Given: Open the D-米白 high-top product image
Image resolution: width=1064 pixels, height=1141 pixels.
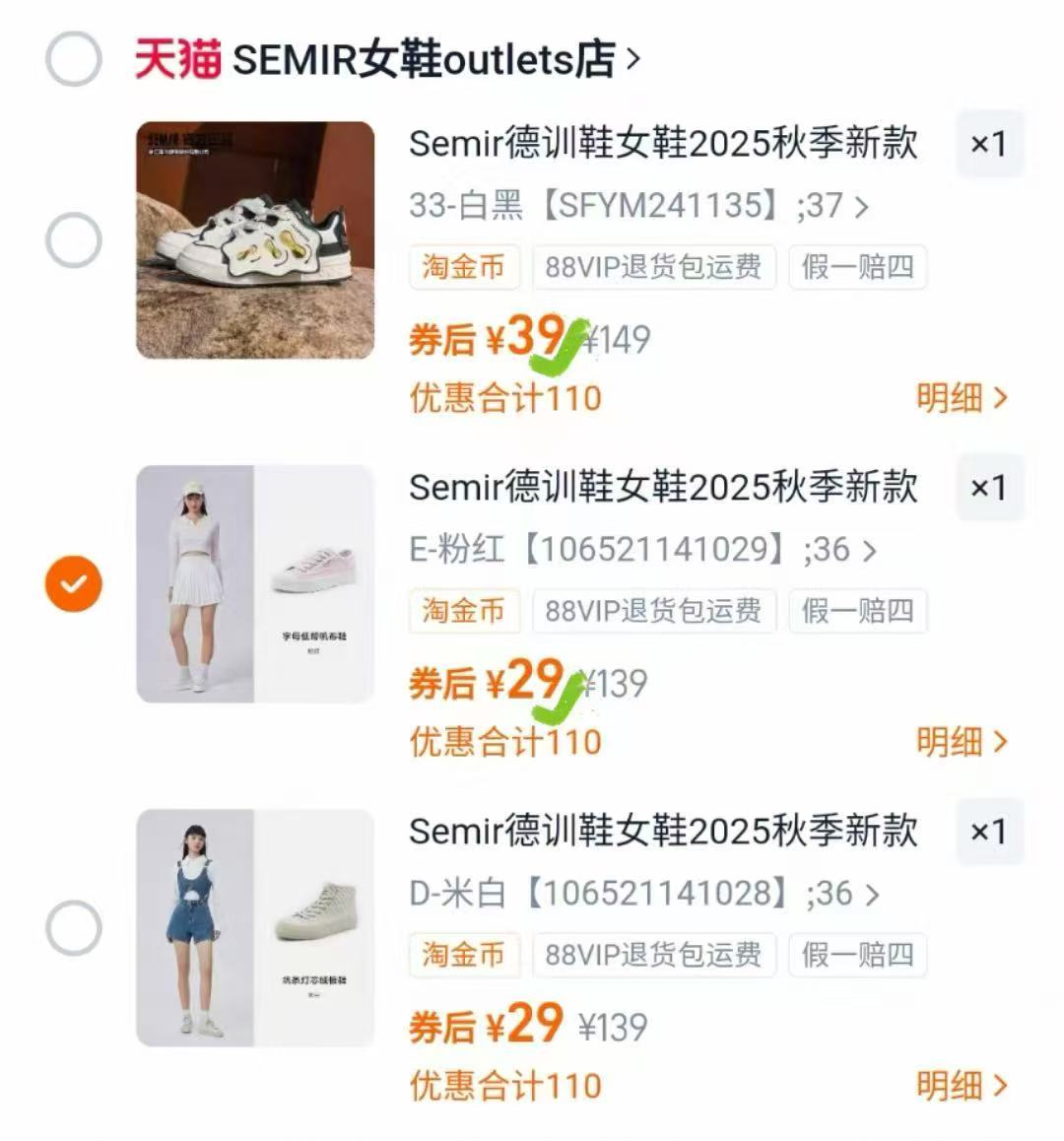Looking at the screenshot, I should pyautogui.click(x=255, y=928).
